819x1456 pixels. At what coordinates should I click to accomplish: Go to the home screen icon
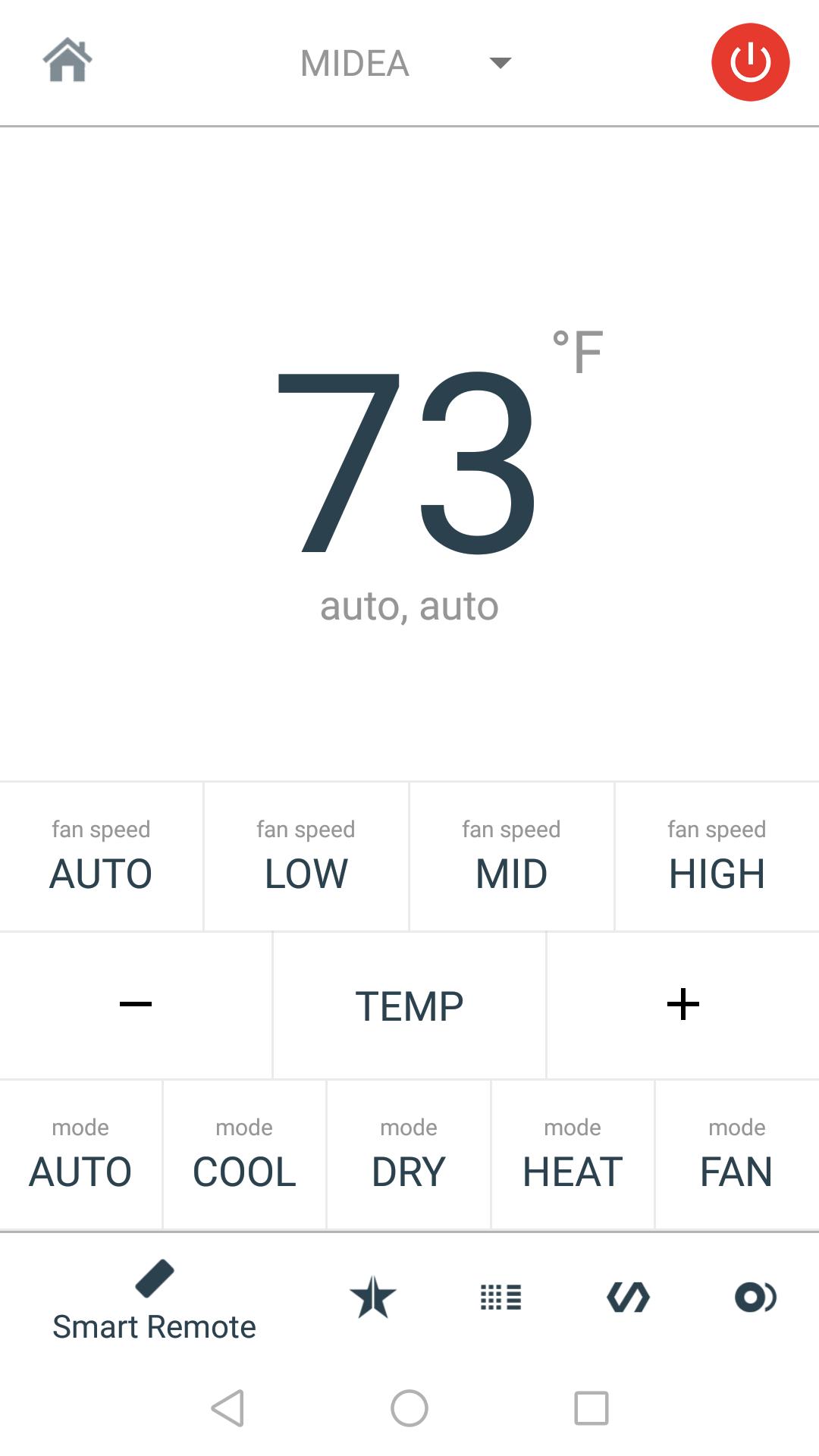pyautogui.click(x=67, y=61)
